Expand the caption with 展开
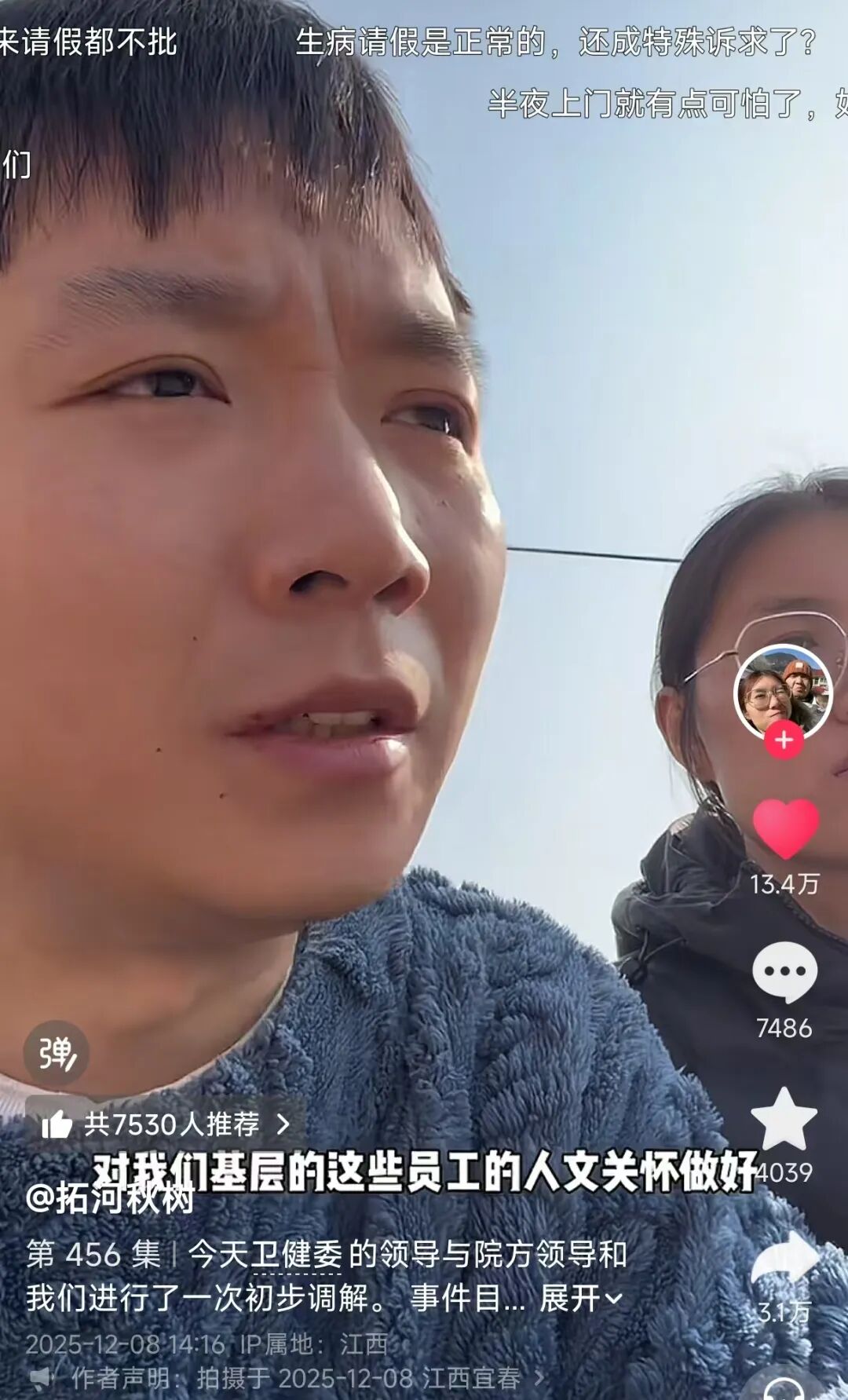The width and height of the screenshot is (848, 1400). (x=581, y=1299)
